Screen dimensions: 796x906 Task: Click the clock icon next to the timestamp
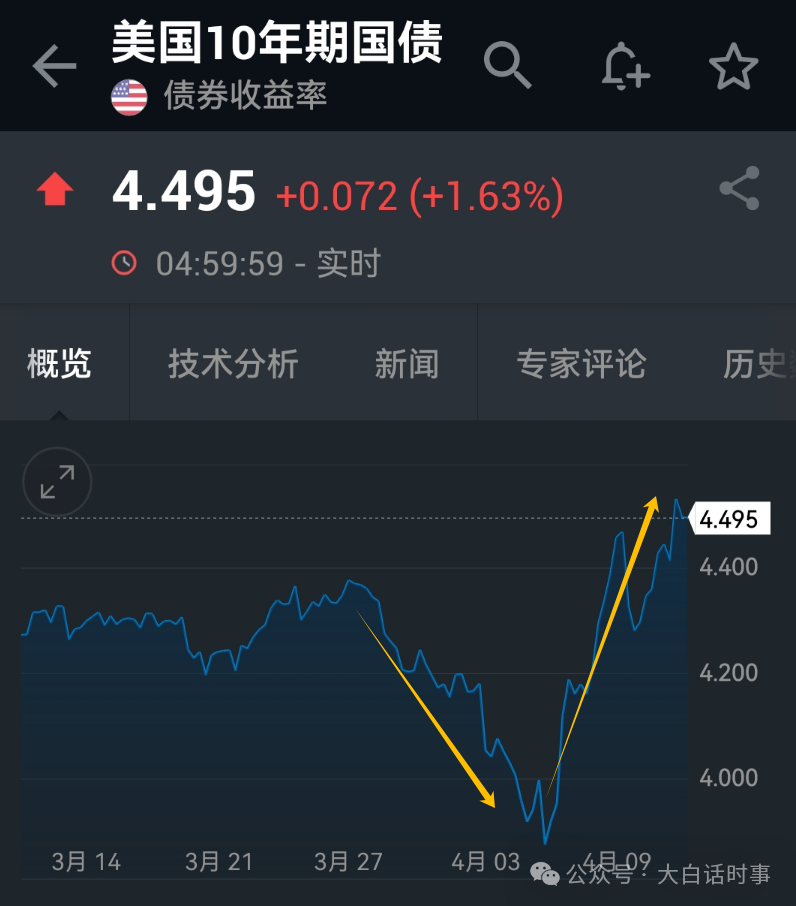[x=124, y=263]
